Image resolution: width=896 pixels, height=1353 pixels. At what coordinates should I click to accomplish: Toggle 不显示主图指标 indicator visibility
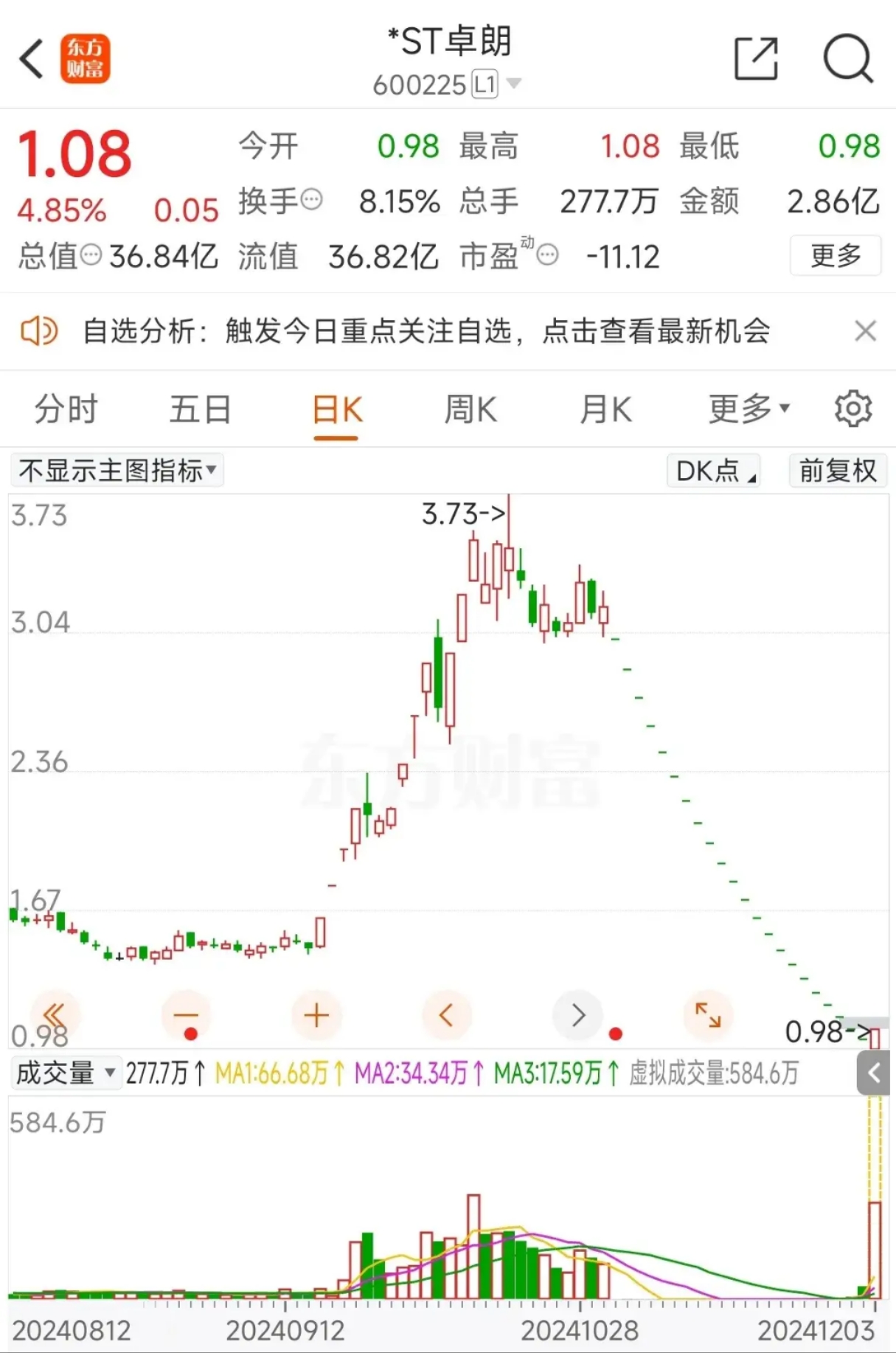coord(116,470)
